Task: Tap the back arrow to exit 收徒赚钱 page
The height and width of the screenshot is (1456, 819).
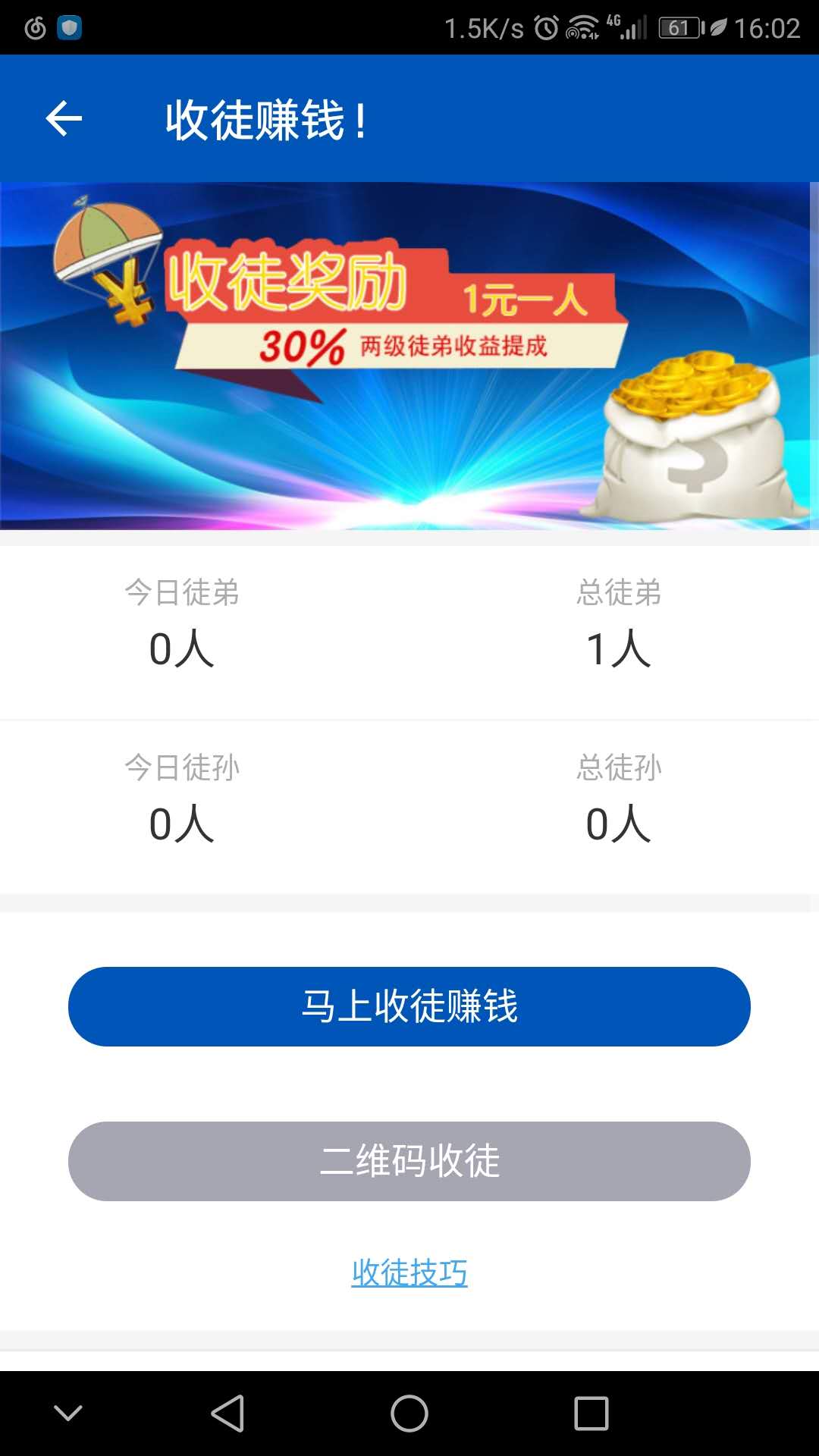Action: pyautogui.click(x=64, y=118)
